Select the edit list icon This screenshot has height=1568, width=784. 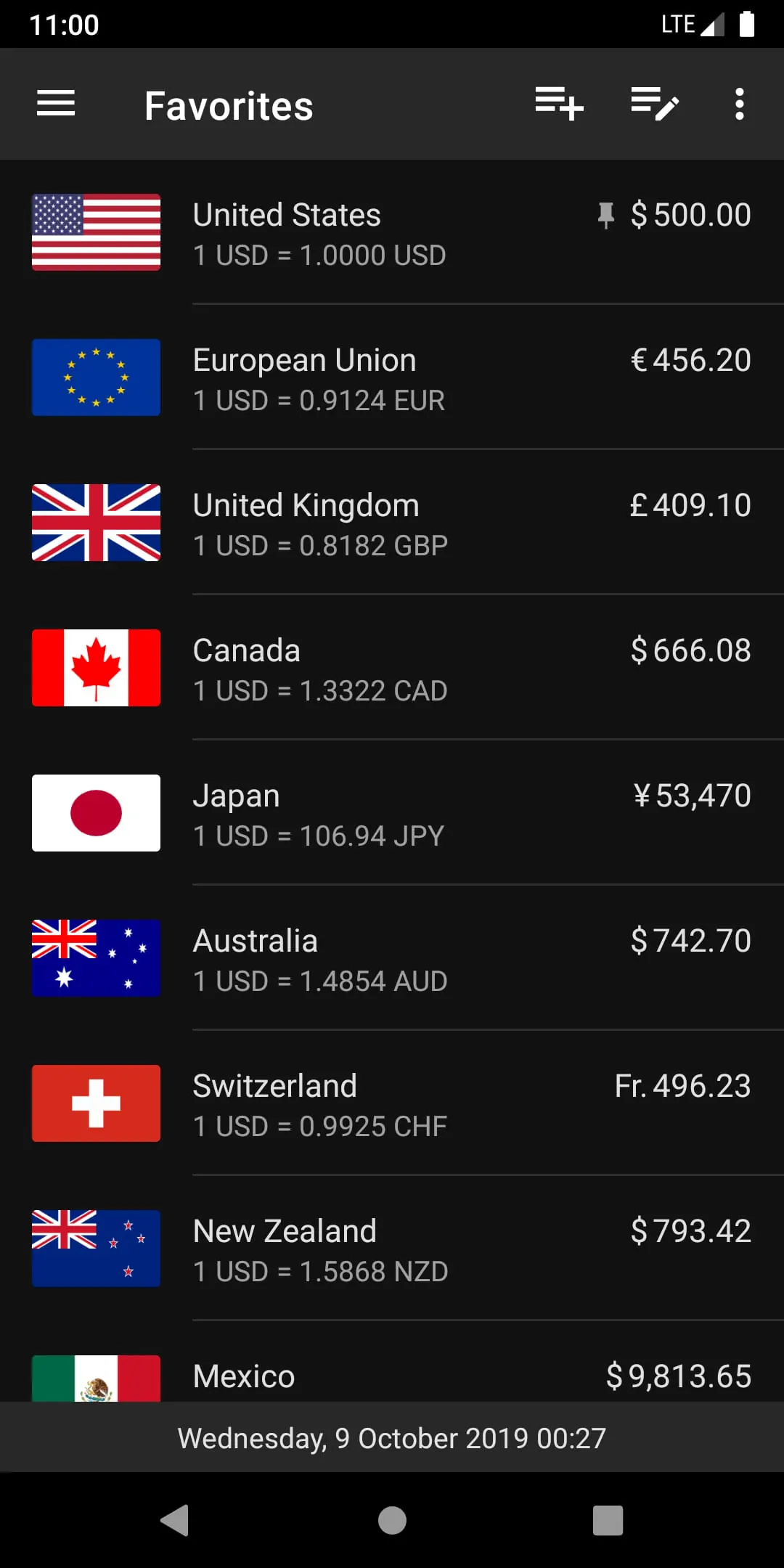pyautogui.click(x=653, y=105)
